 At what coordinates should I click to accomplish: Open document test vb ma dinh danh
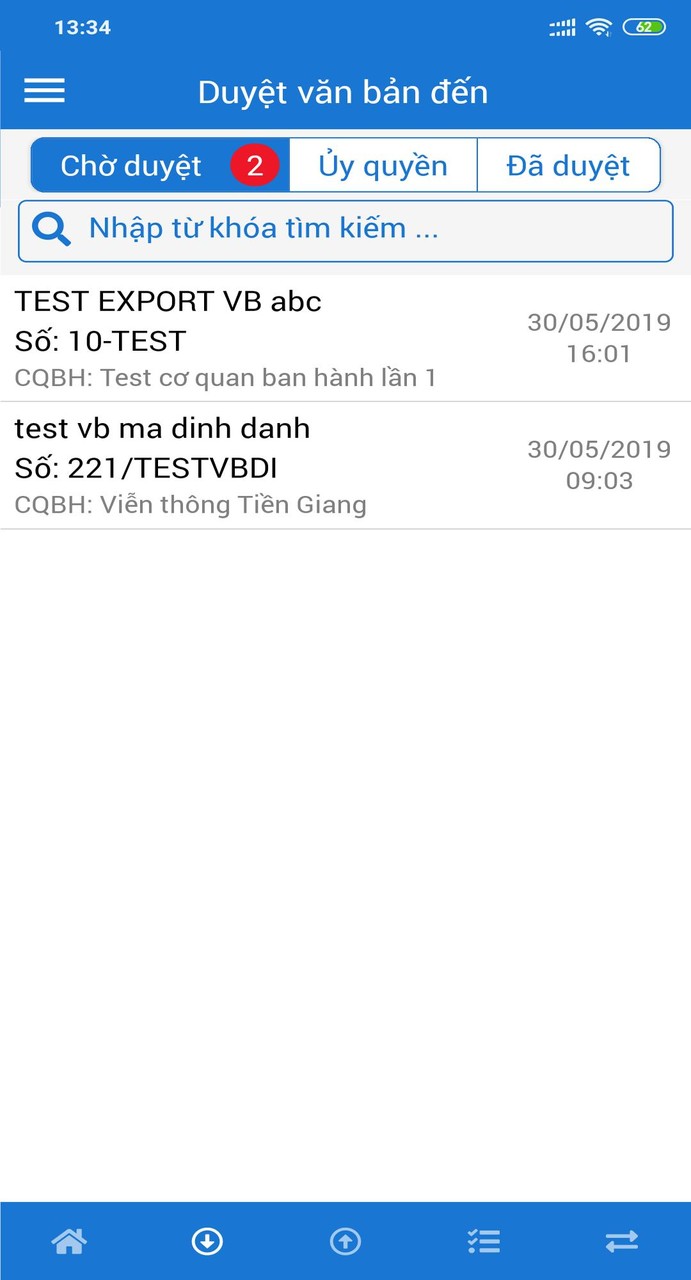(x=260, y=466)
